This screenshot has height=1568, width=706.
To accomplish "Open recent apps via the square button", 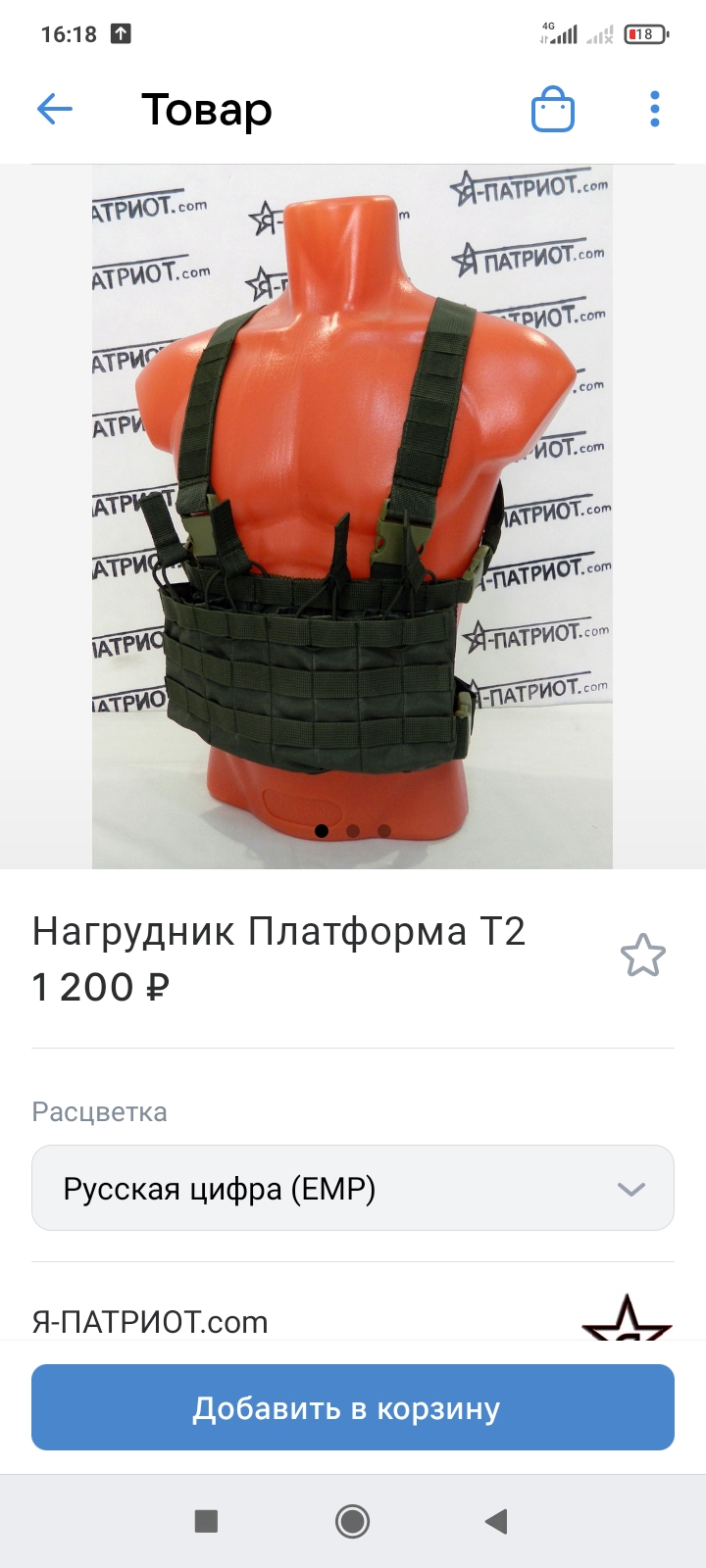I will pos(206,1521).
